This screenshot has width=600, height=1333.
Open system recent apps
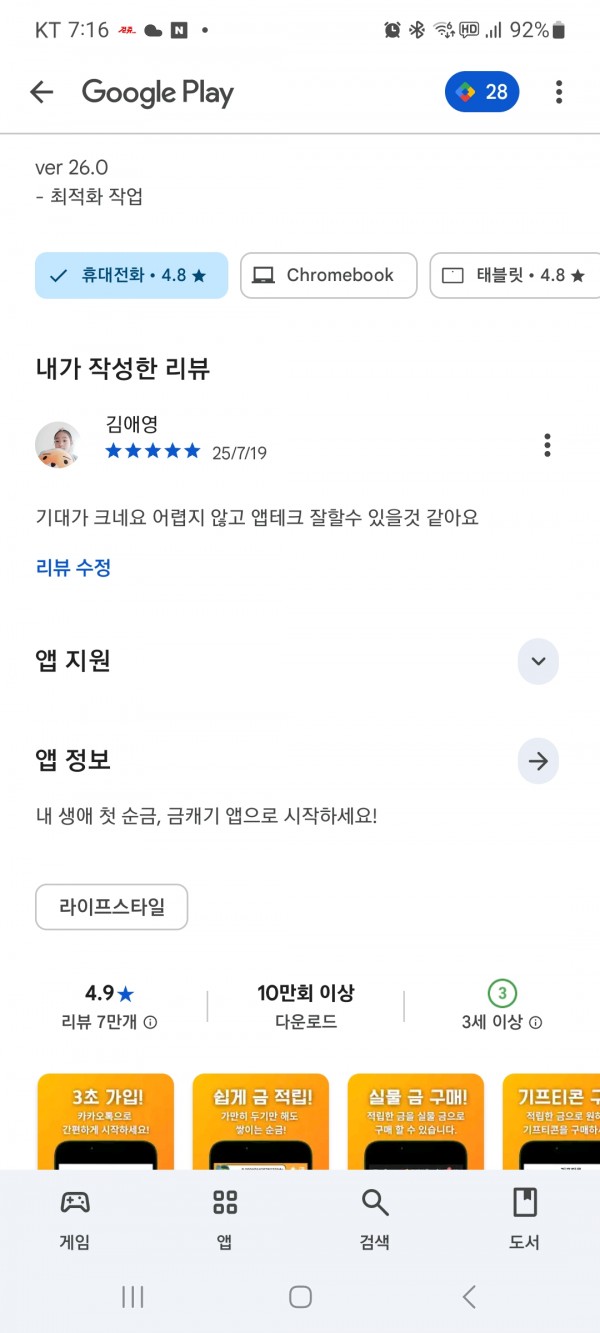(x=133, y=1297)
